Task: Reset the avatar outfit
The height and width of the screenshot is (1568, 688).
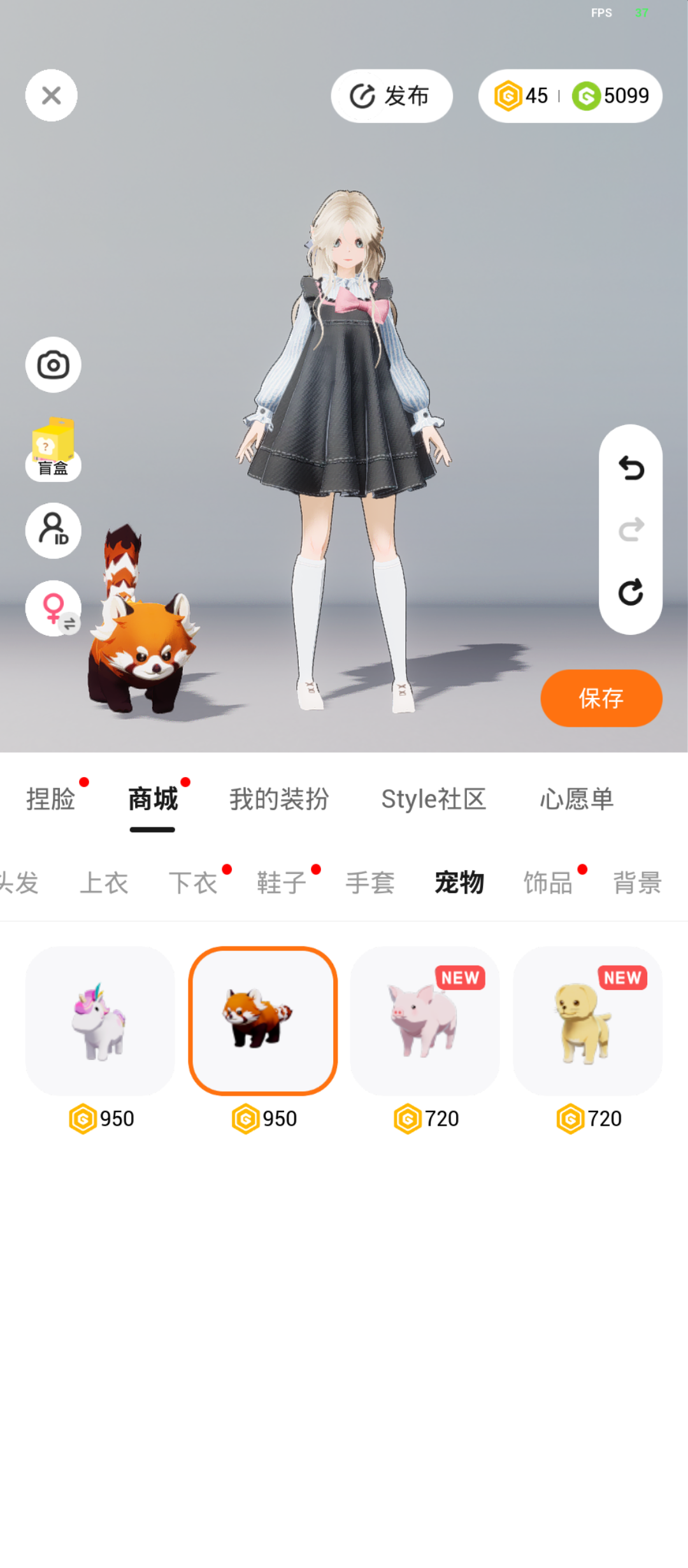Action: [631, 592]
